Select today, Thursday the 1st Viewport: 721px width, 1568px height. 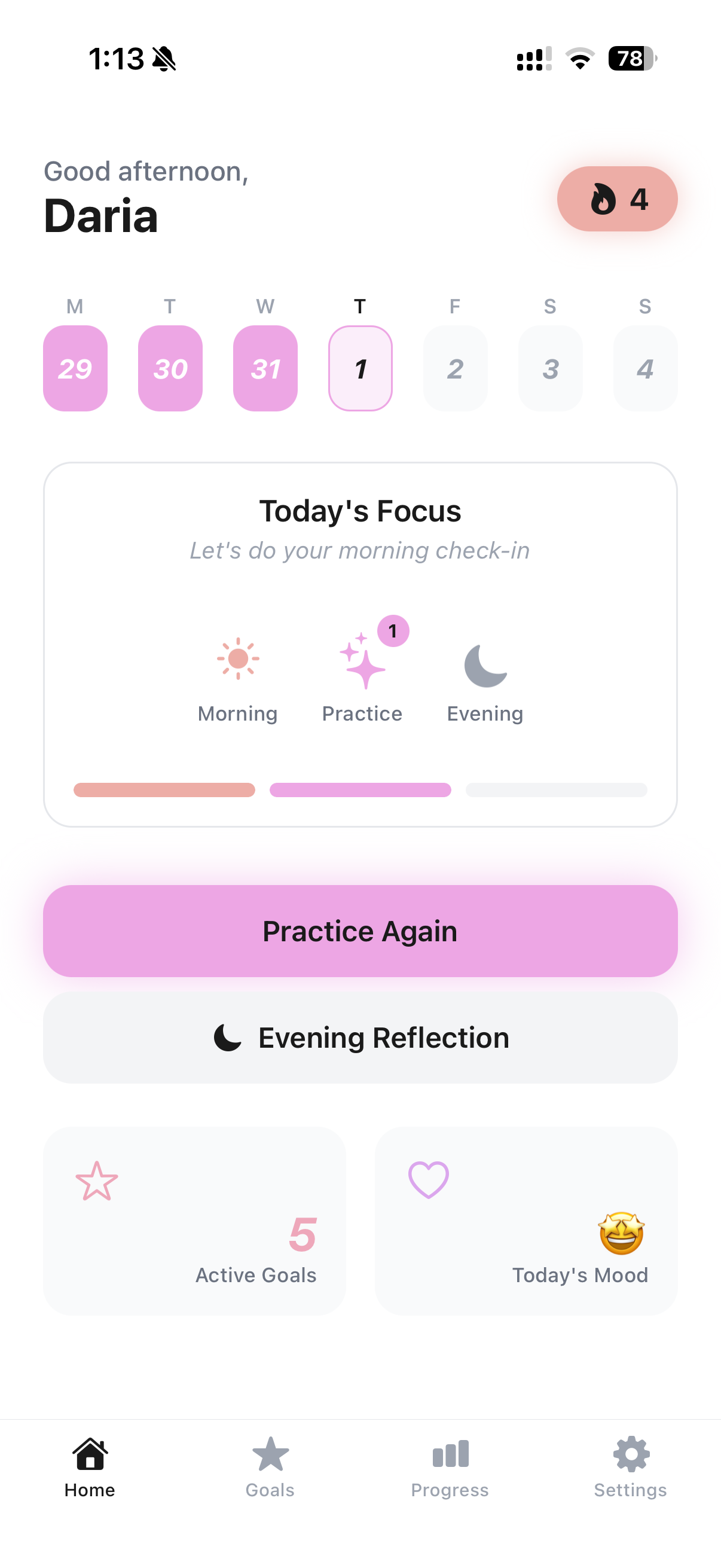click(x=360, y=368)
